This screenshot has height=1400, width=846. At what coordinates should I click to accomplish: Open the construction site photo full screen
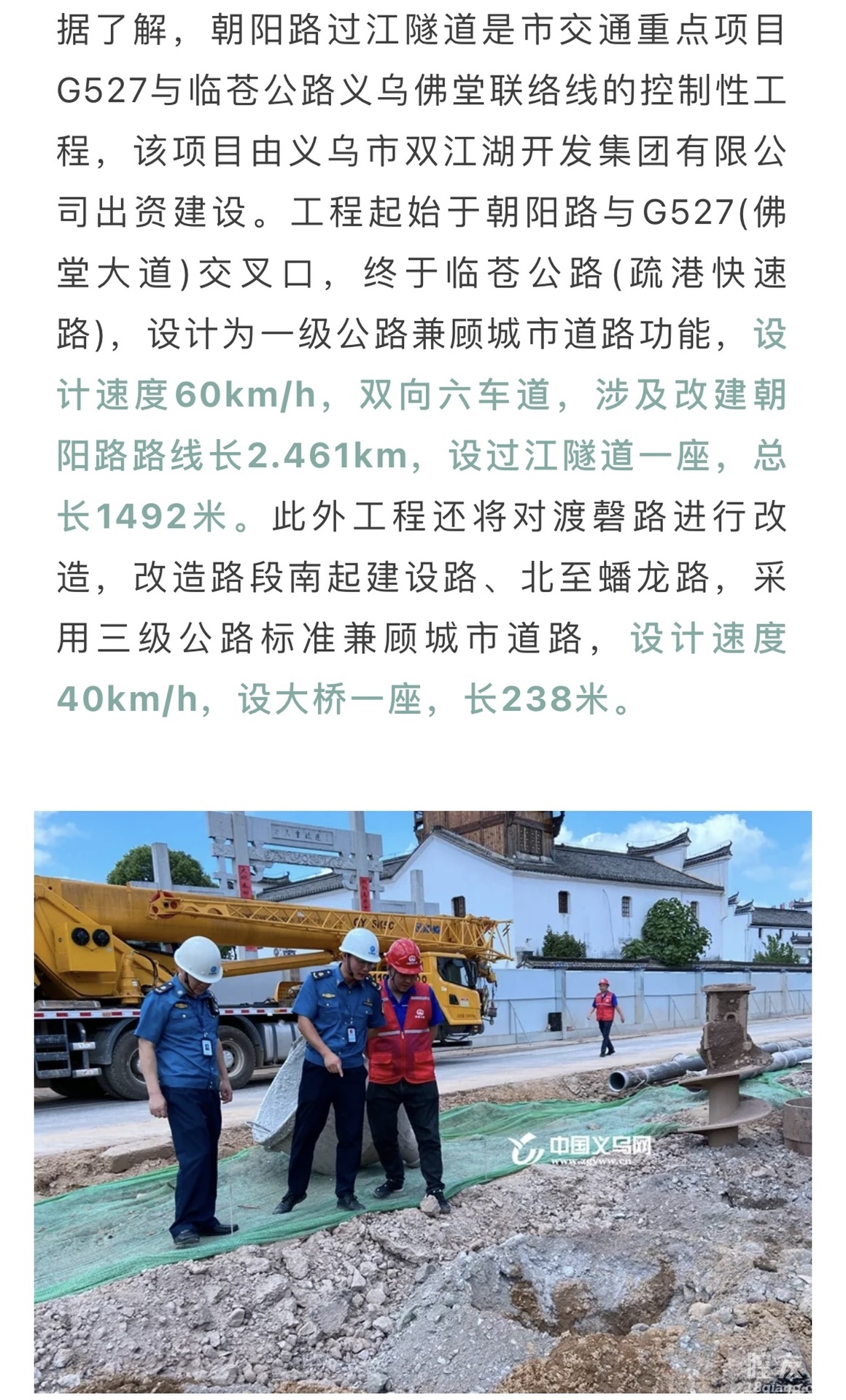[x=422, y=1101]
